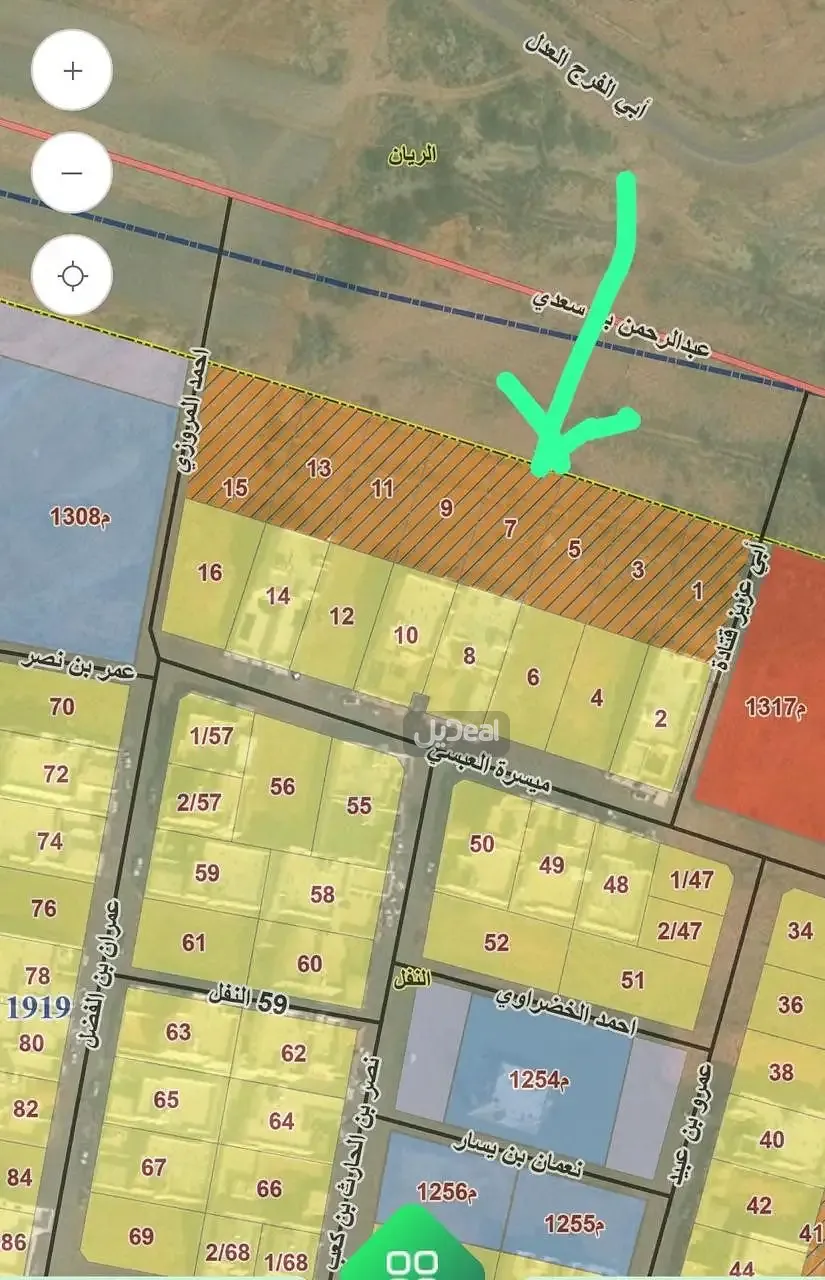Select yellow plot number 16
This screenshot has height=1280, width=825.
coord(208,573)
